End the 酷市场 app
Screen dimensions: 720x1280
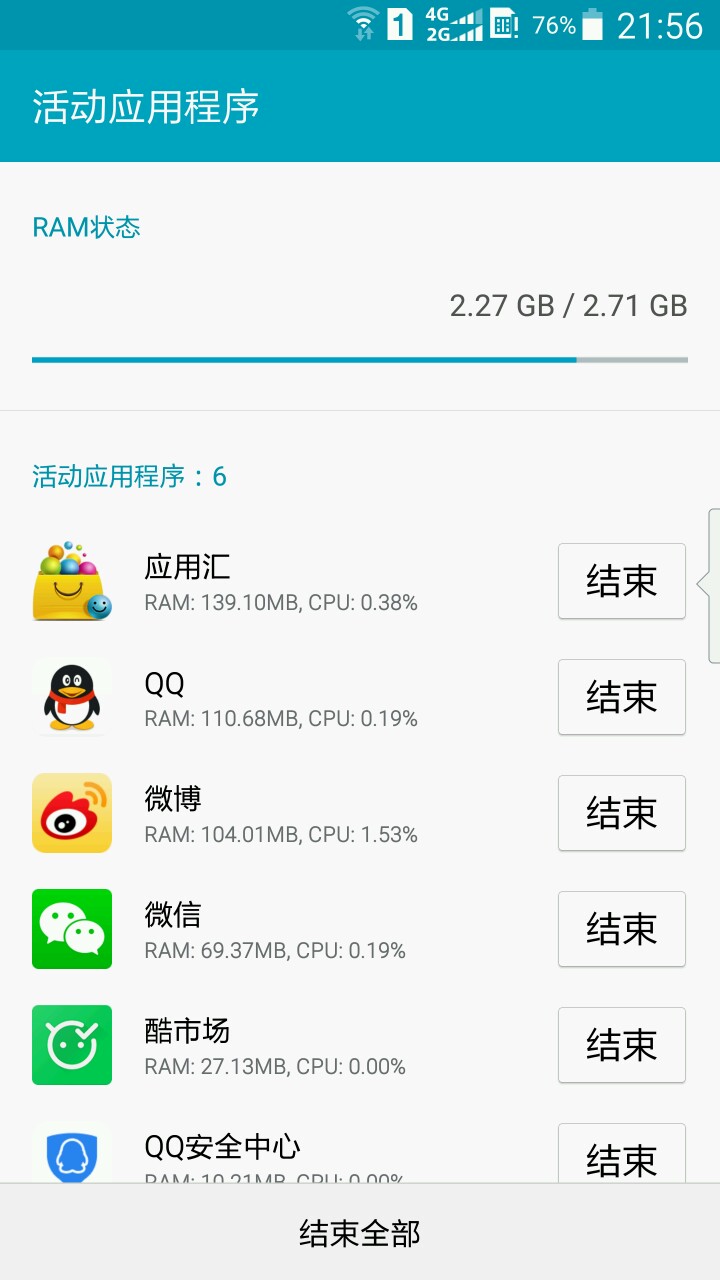[621, 1045]
